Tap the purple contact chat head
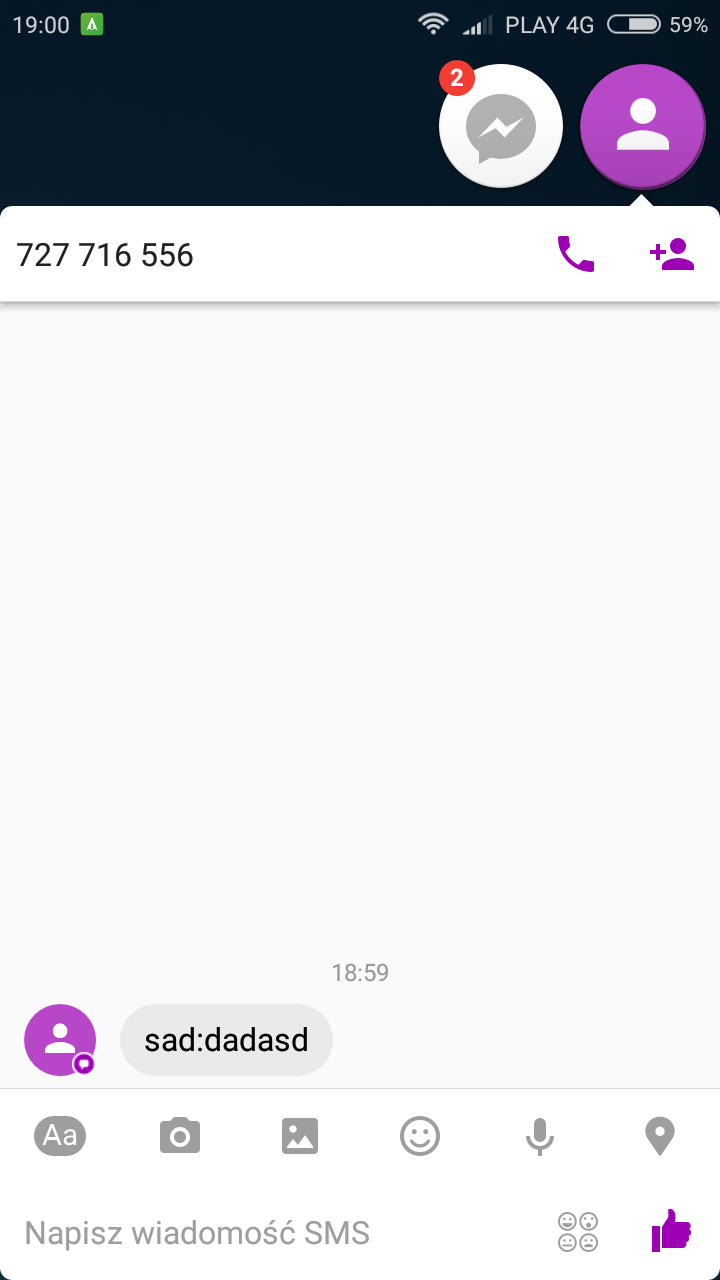Viewport: 720px width, 1280px height. [642, 127]
